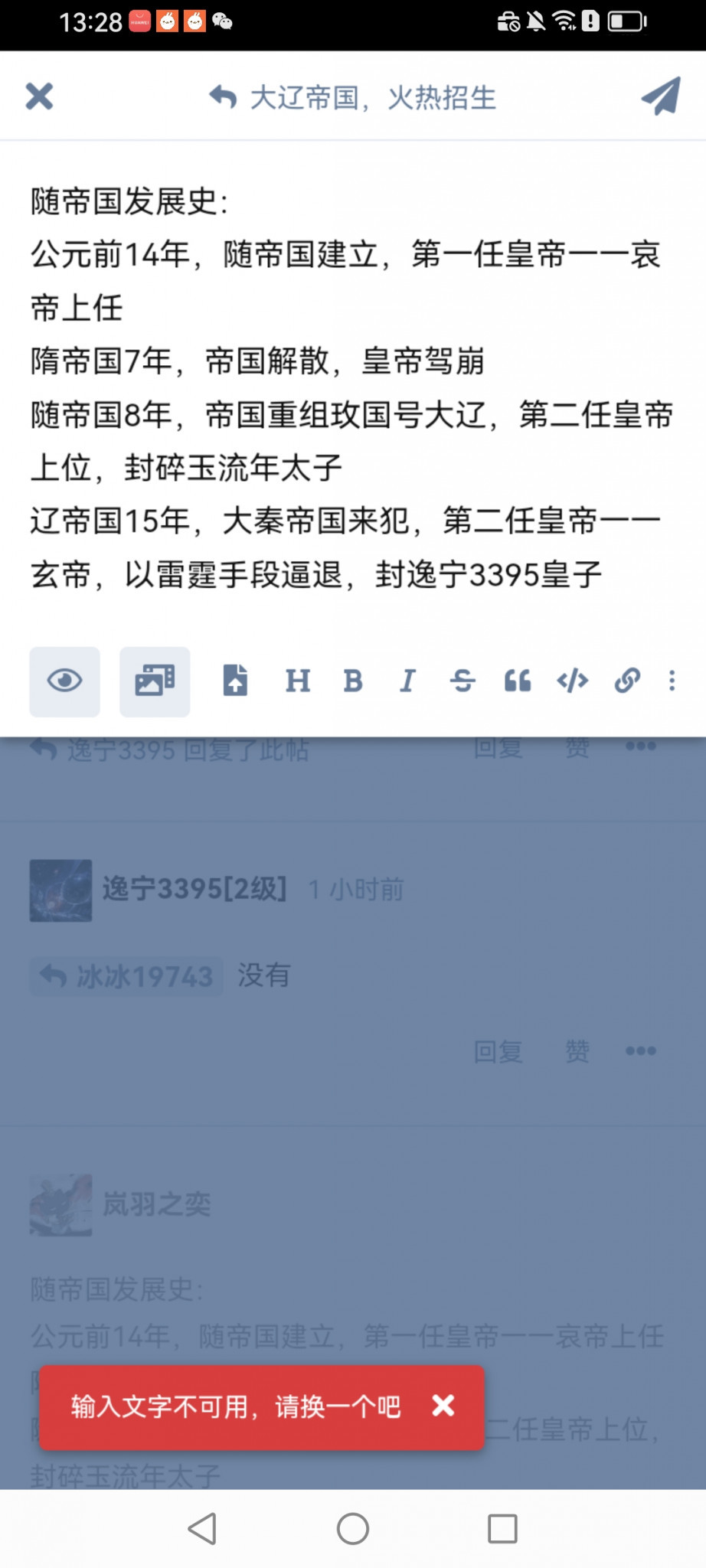The height and width of the screenshot is (1568, 706).
Task: Apply italic formatting
Action: (x=407, y=681)
